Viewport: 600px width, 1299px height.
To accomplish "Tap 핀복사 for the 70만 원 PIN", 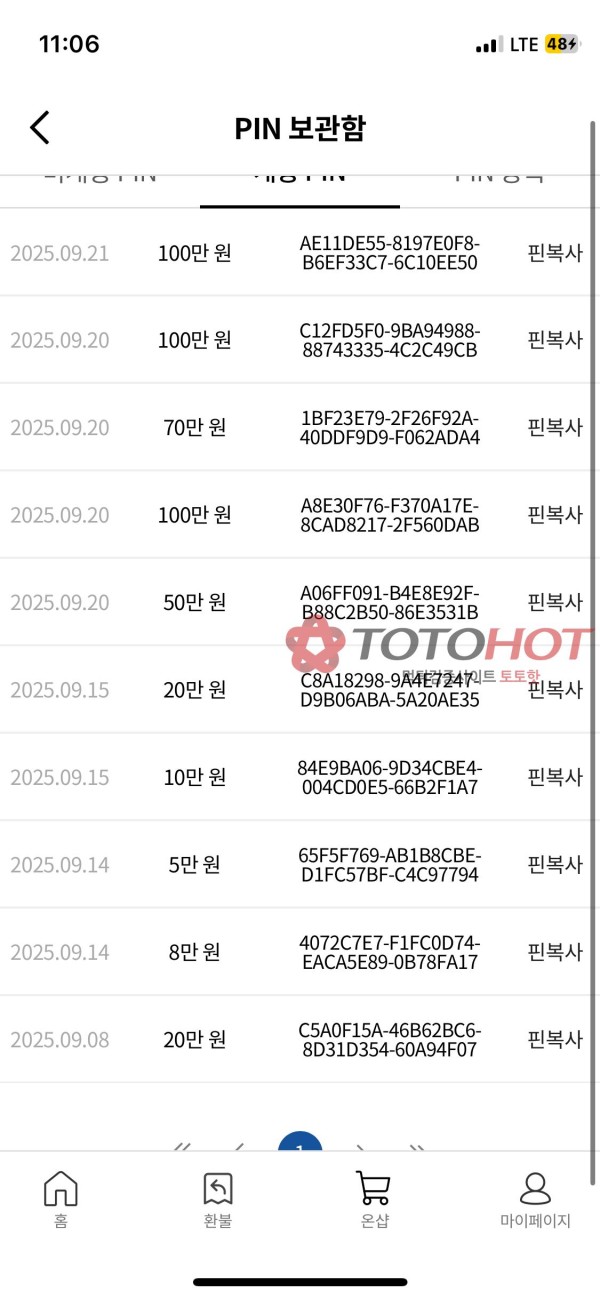I will tap(554, 428).
